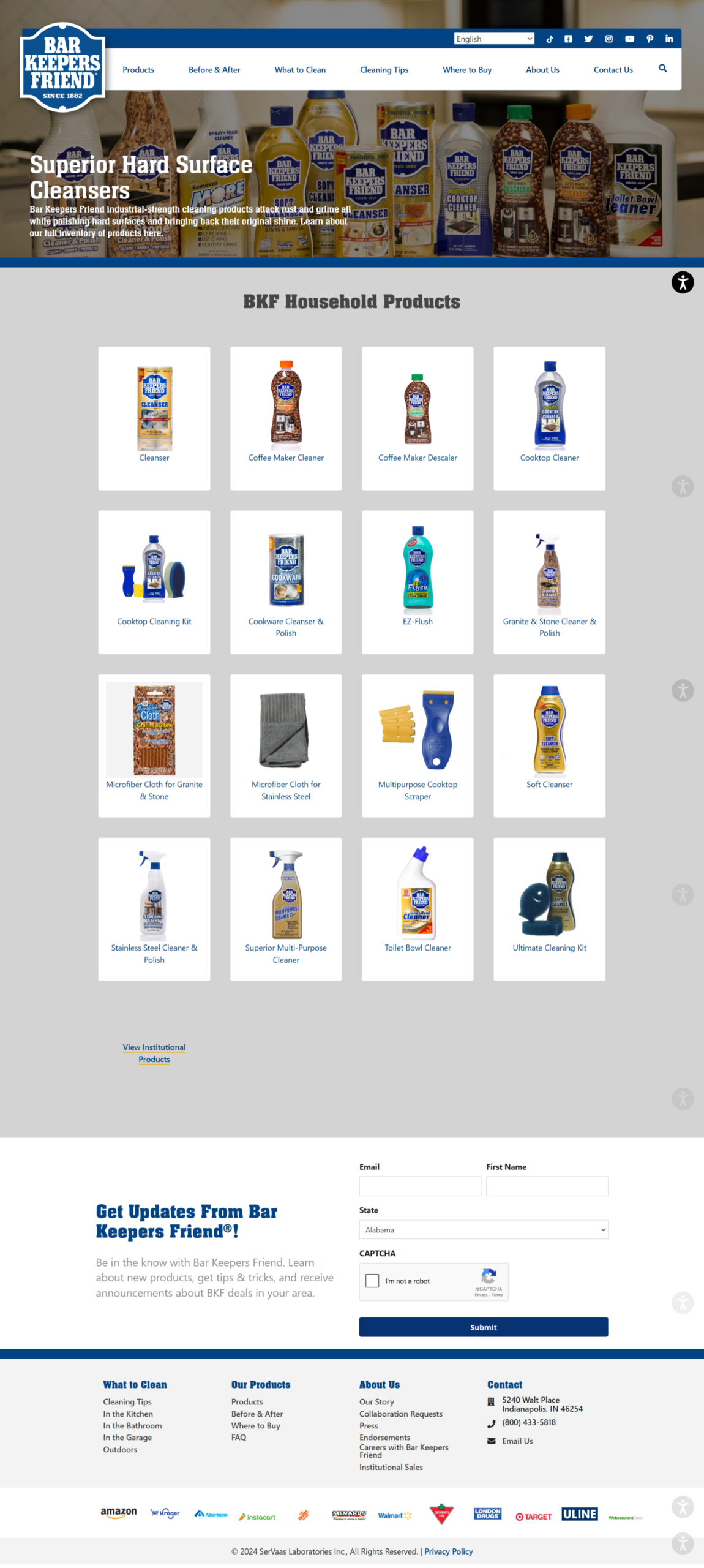Visit the Pinterest profile icon
Viewport: 704px width, 1568px height.
pyautogui.click(x=650, y=39)
